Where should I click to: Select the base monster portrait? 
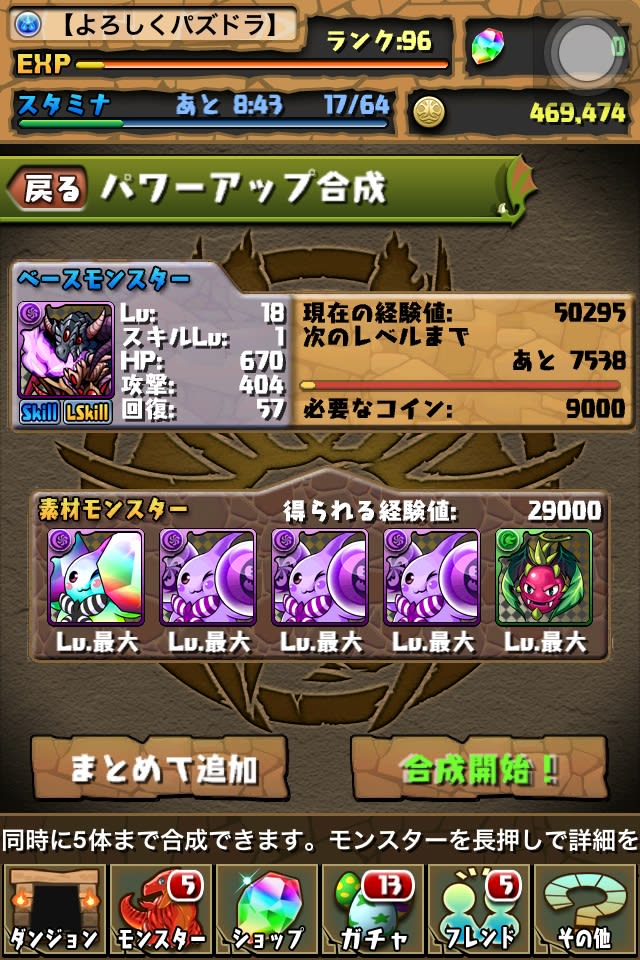click(x=66, y=352)
